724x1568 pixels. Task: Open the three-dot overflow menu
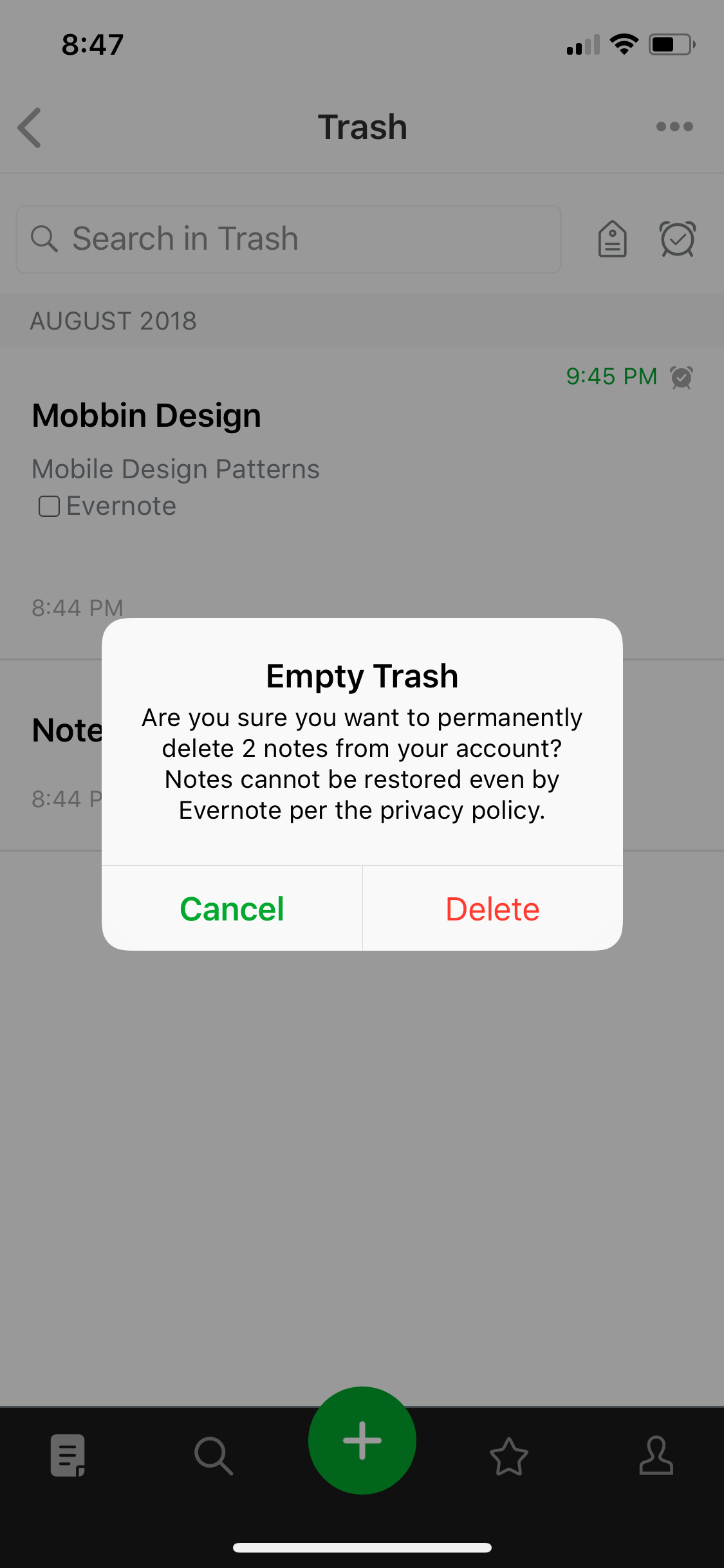[674, 127]
